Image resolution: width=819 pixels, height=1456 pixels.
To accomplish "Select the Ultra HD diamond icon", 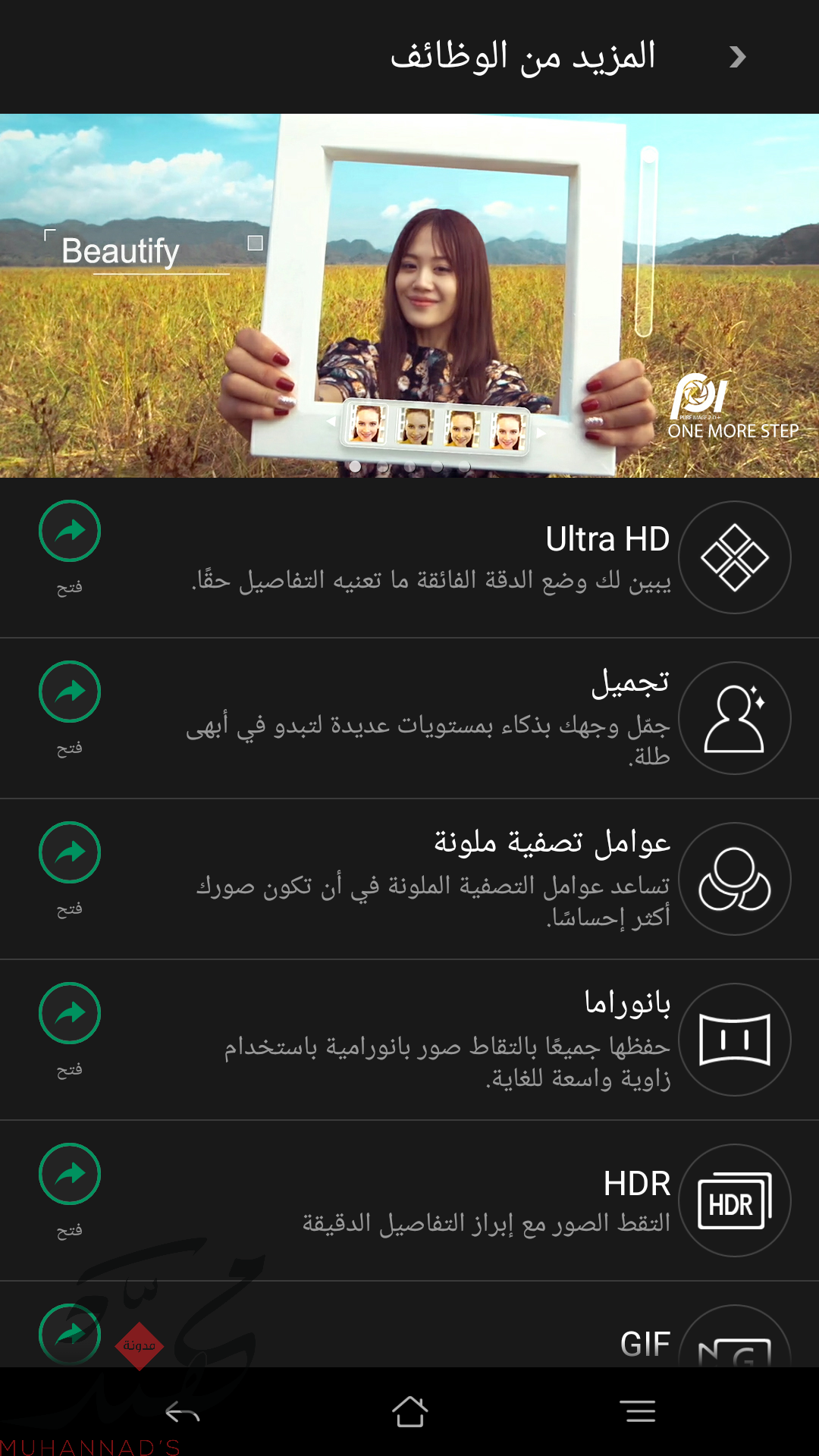I will coord(734,557).
